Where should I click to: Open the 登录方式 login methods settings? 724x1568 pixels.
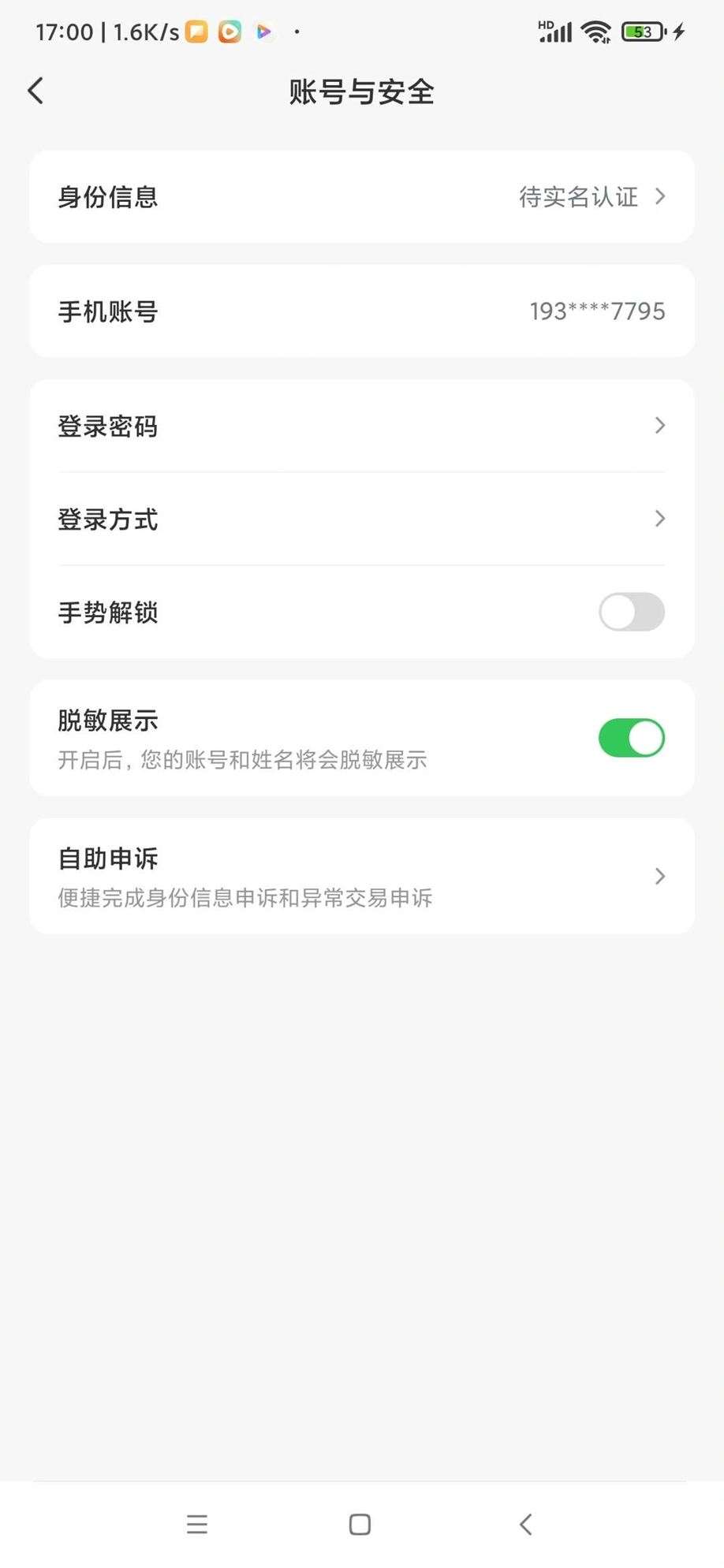[362, 519]
